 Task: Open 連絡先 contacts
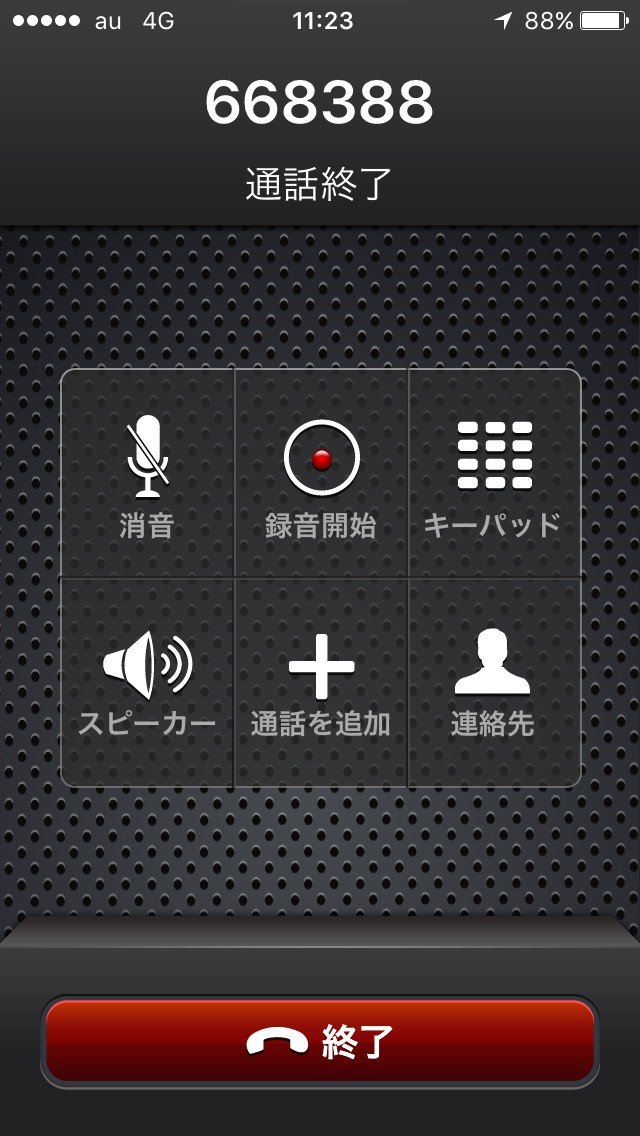(x=494, y=682)
